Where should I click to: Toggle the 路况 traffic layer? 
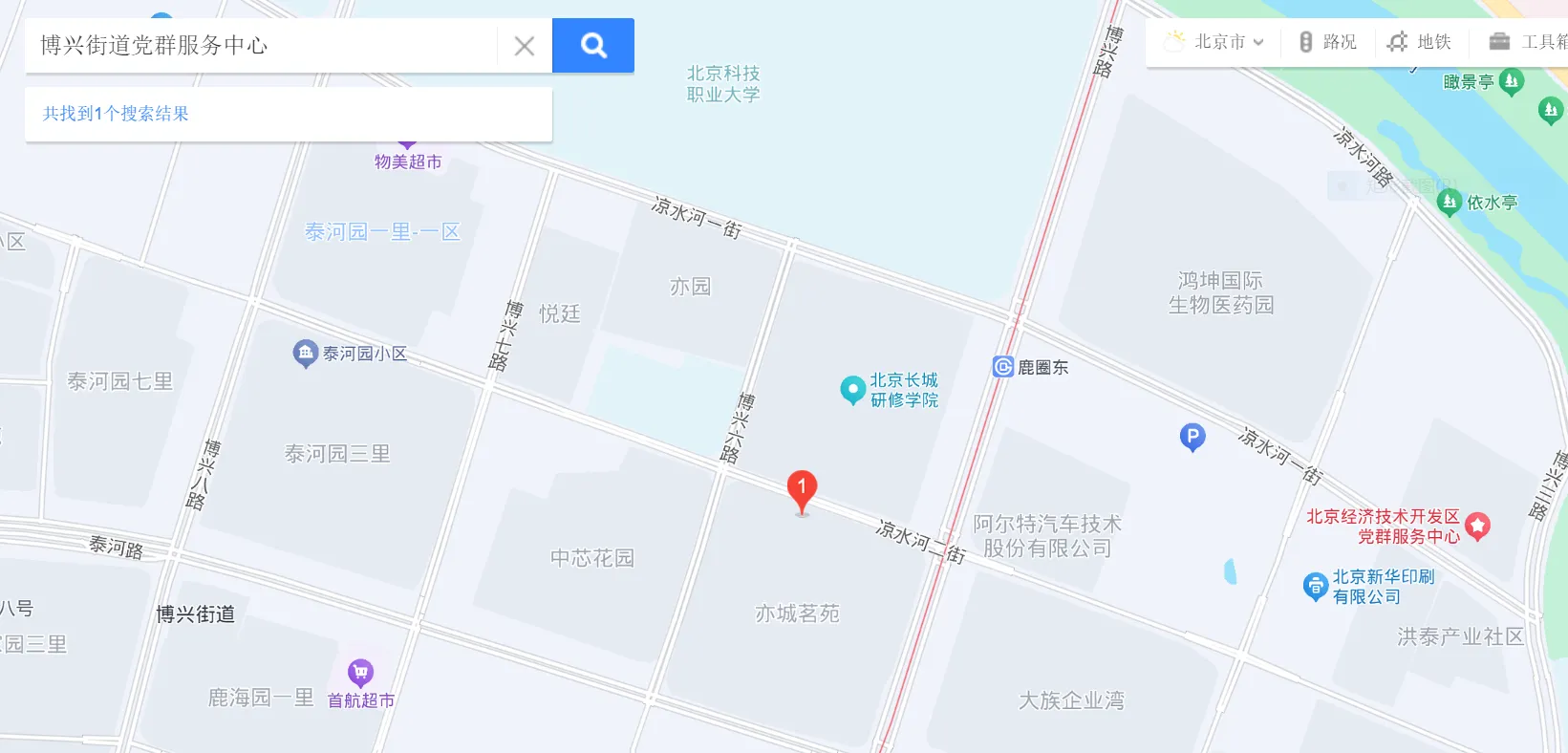point(1328,42)
